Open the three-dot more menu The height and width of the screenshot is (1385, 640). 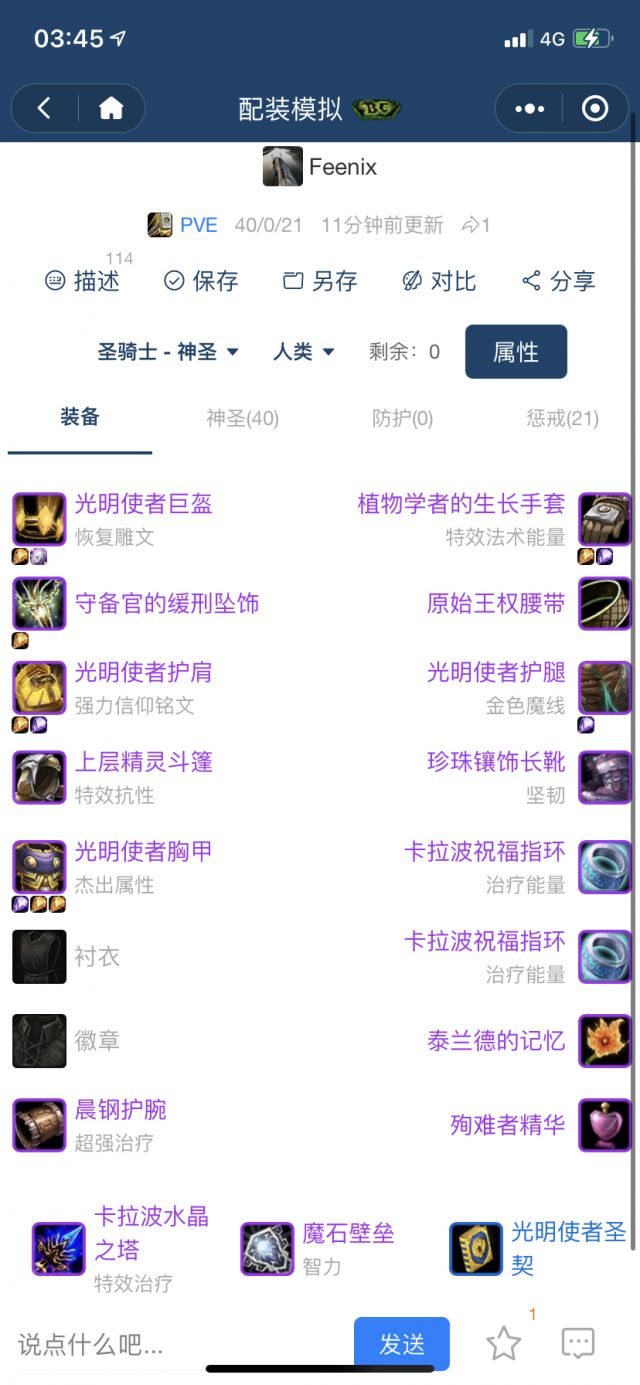pos(529,109)
